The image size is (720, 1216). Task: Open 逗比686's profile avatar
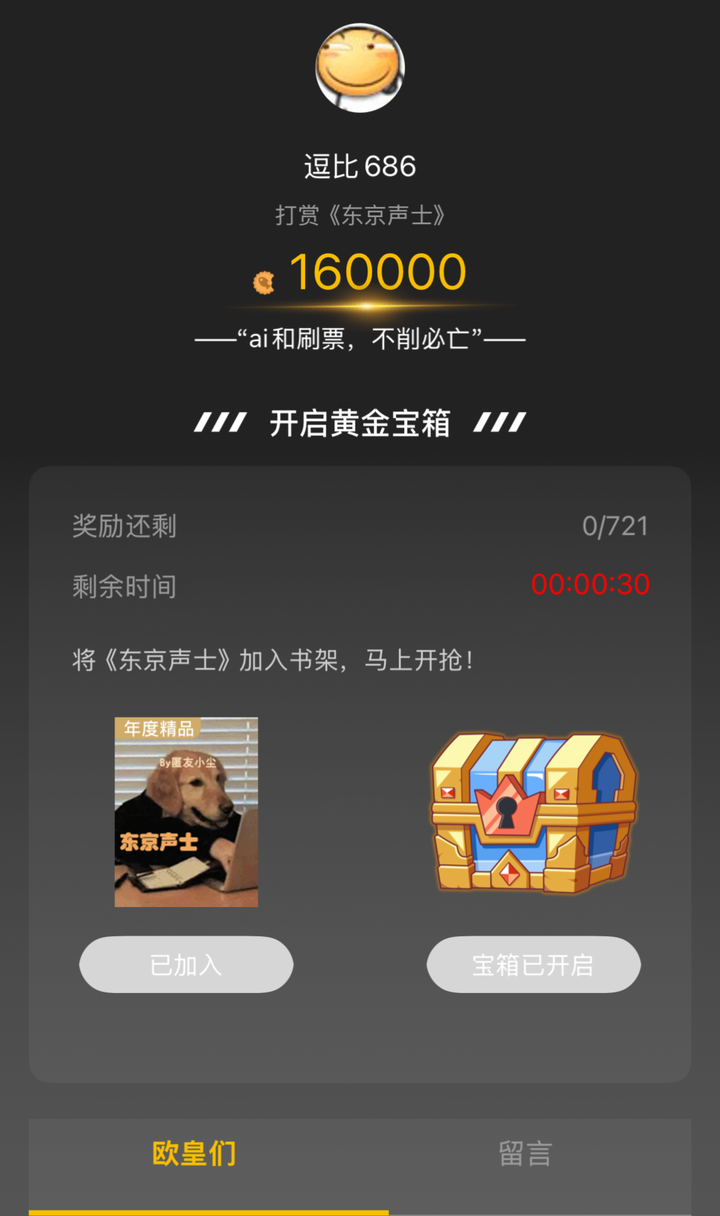click(x=360, y=68)
